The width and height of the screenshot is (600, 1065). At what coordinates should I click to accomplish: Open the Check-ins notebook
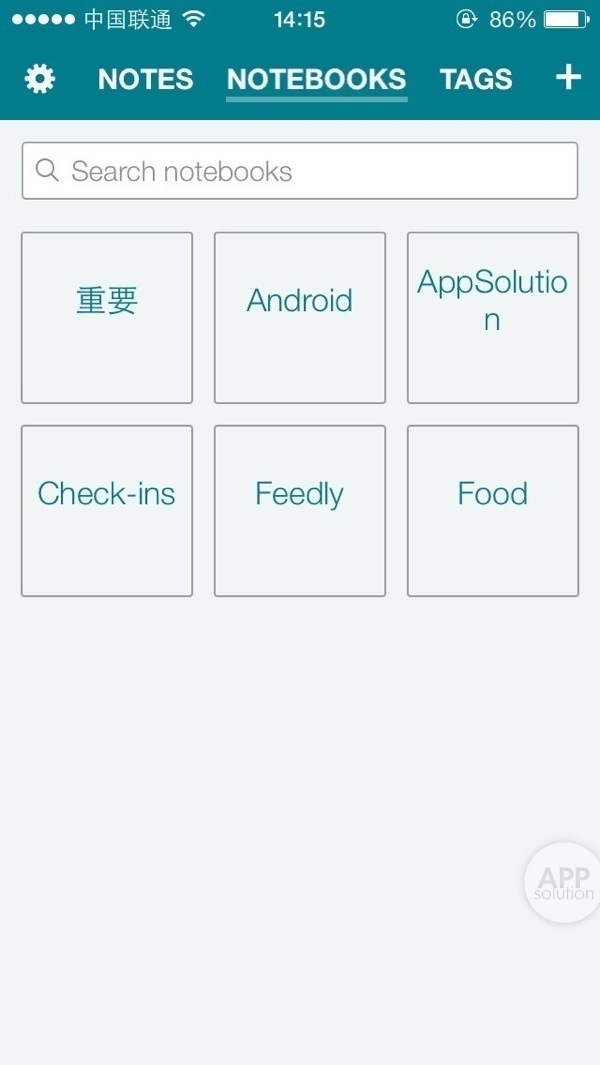coord(107,511)
